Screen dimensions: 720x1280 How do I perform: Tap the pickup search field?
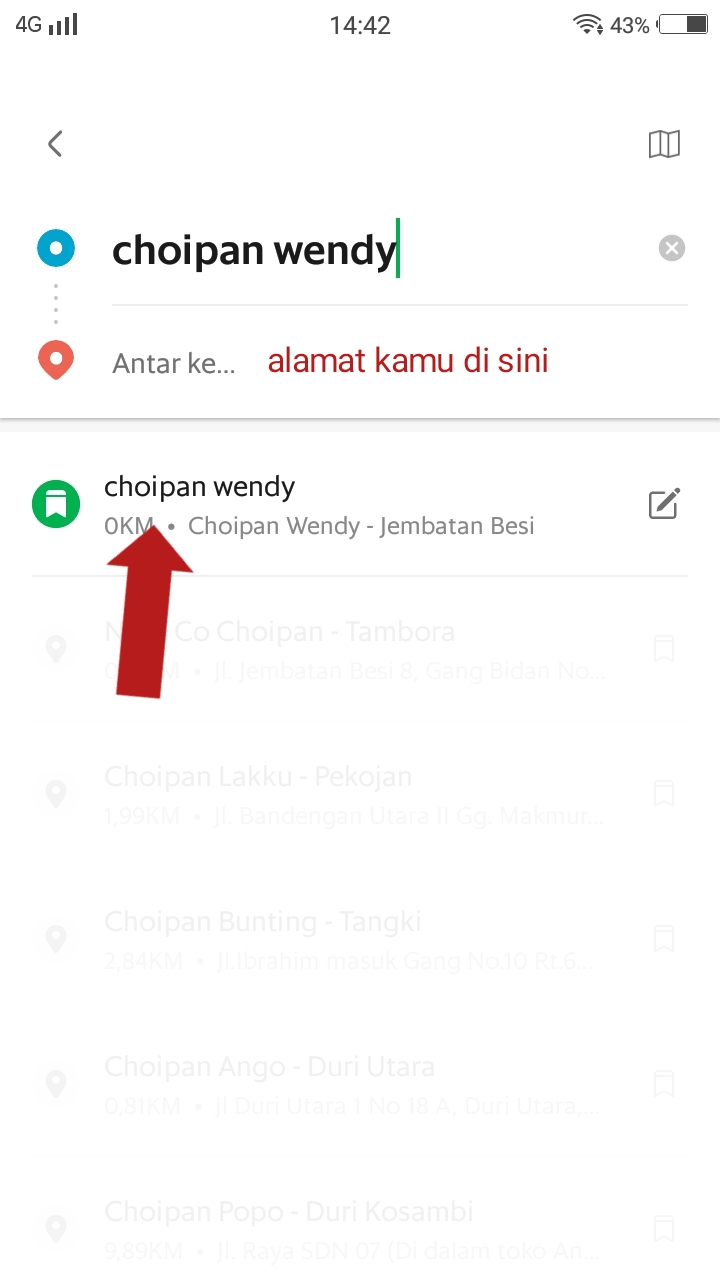(x=380, y=249)
